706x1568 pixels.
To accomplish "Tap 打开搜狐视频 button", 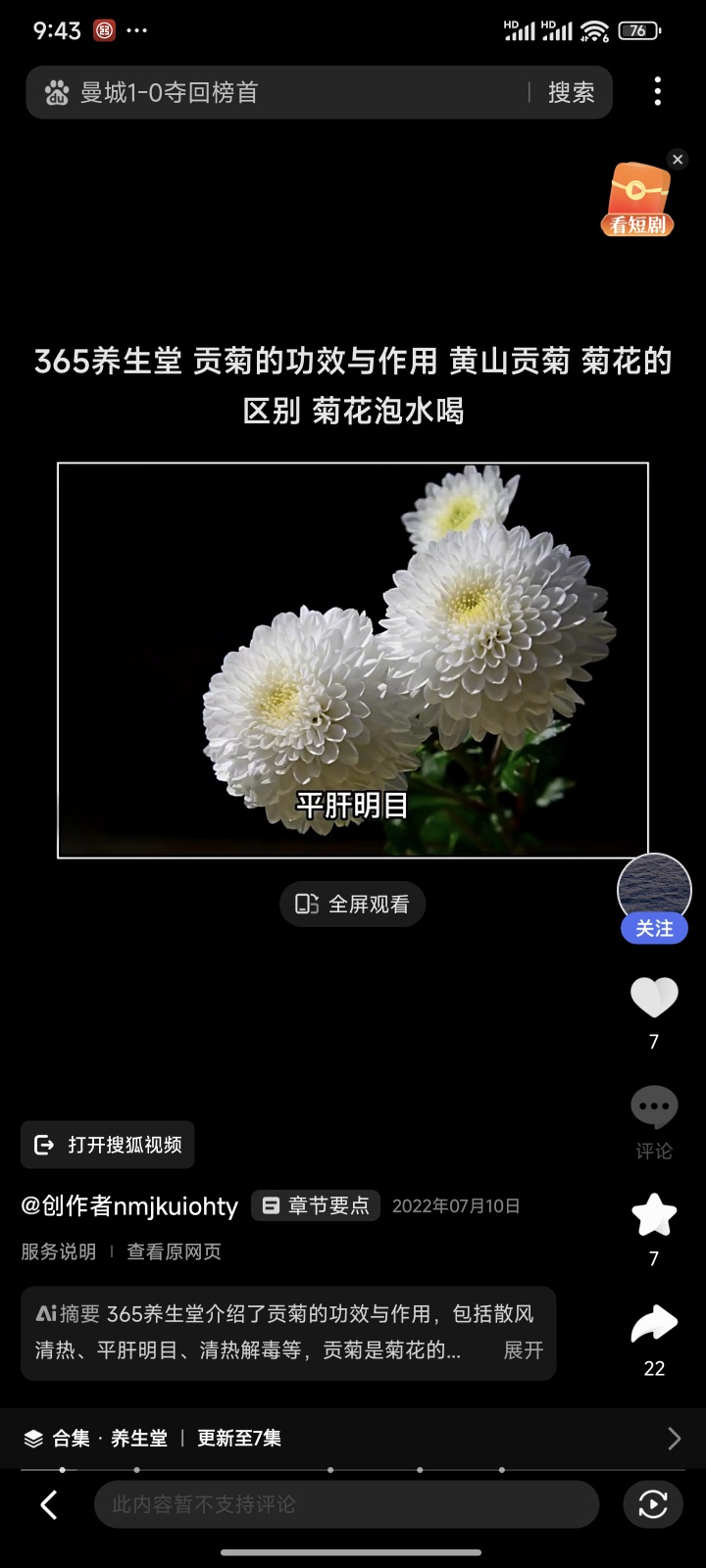I will [x=108, y=1145].
